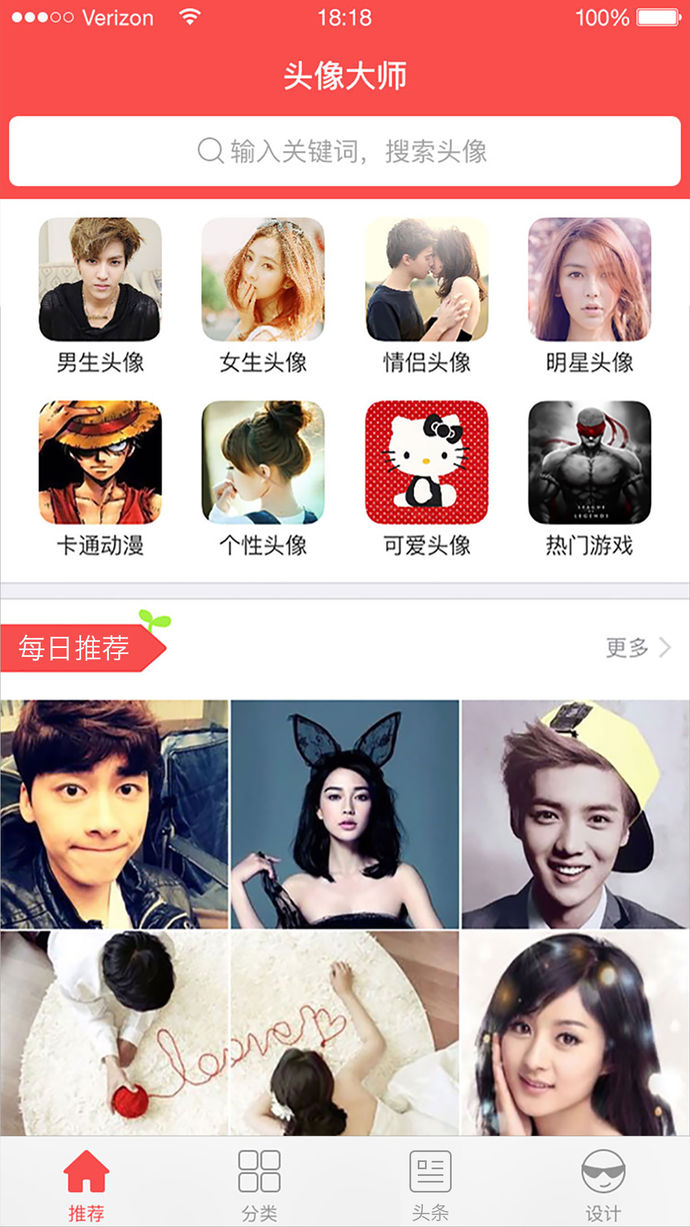Tap the 搜索头像 search field
The image size is (690, 1227).
click(344, 151)
